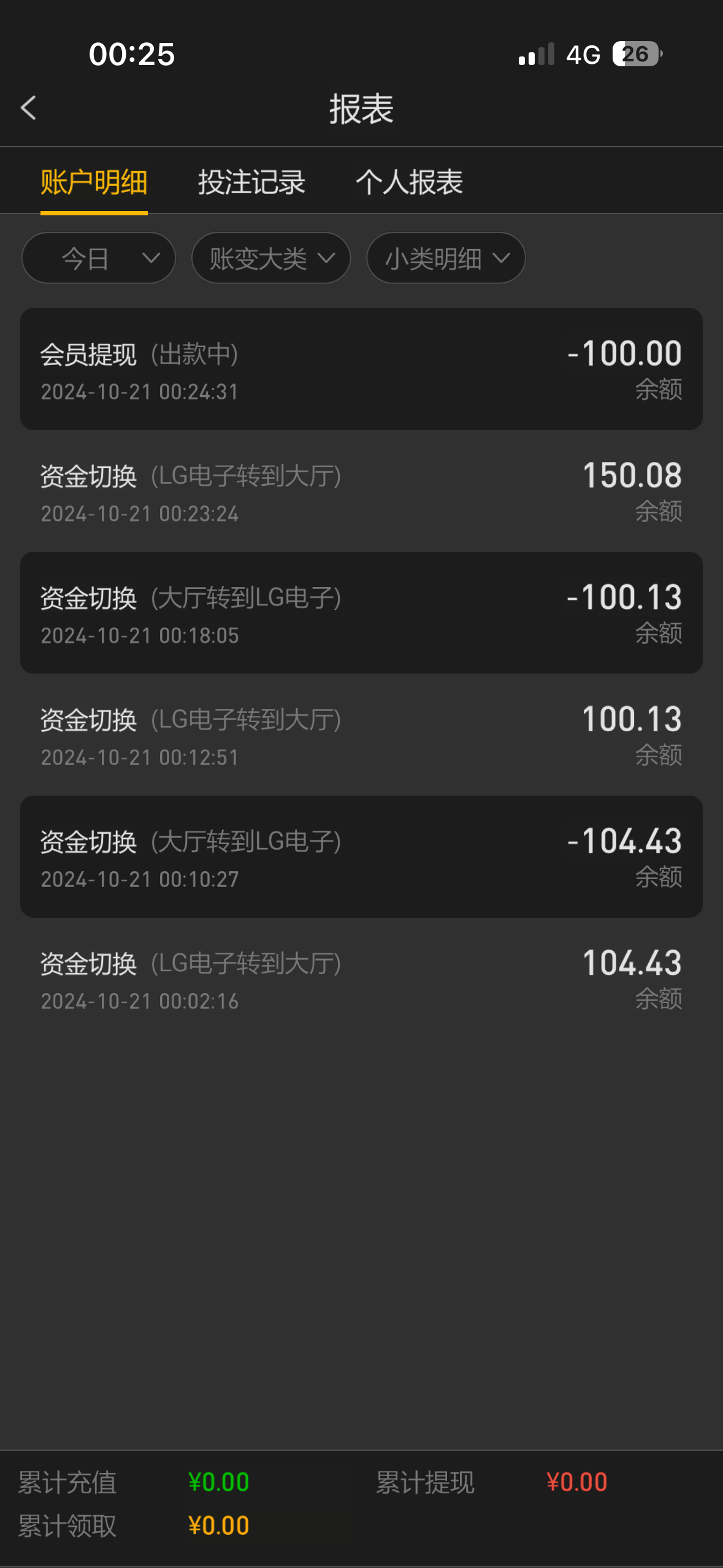Go back using the top-left arrow
Viewport: 723px width, 1568px height.
(28, 108)
